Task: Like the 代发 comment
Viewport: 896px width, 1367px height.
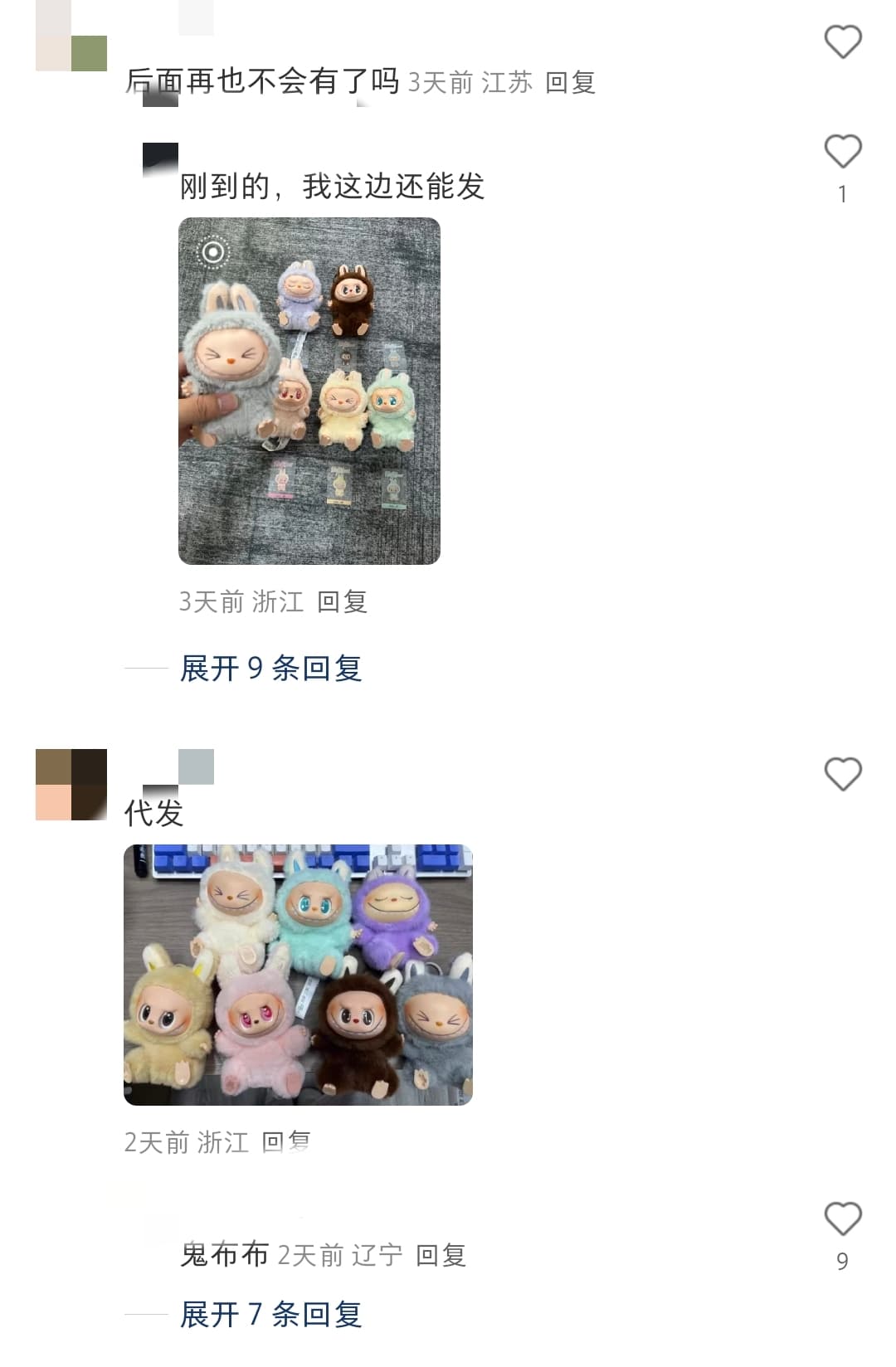Action: tap(842, 775)
